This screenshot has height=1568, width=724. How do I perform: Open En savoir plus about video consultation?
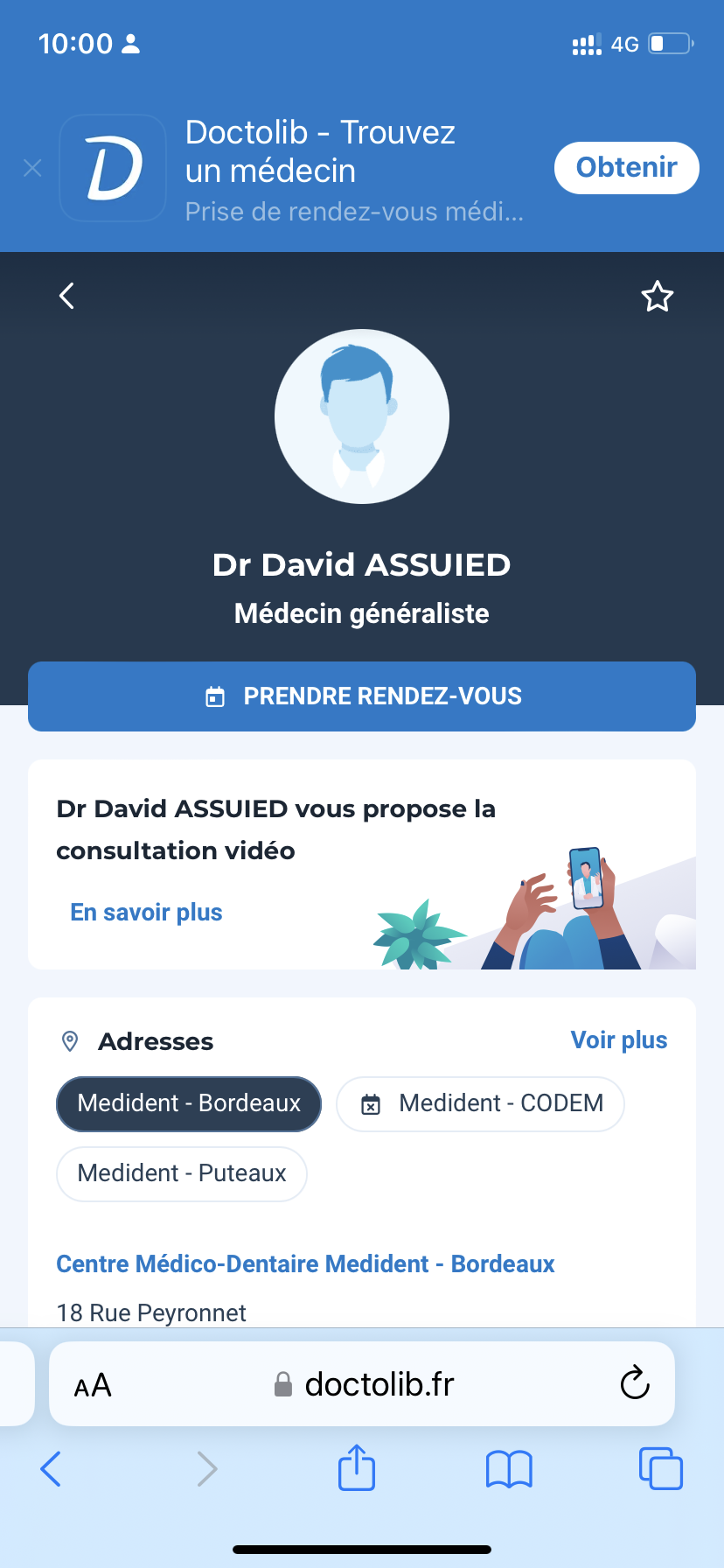coord(146,913)
